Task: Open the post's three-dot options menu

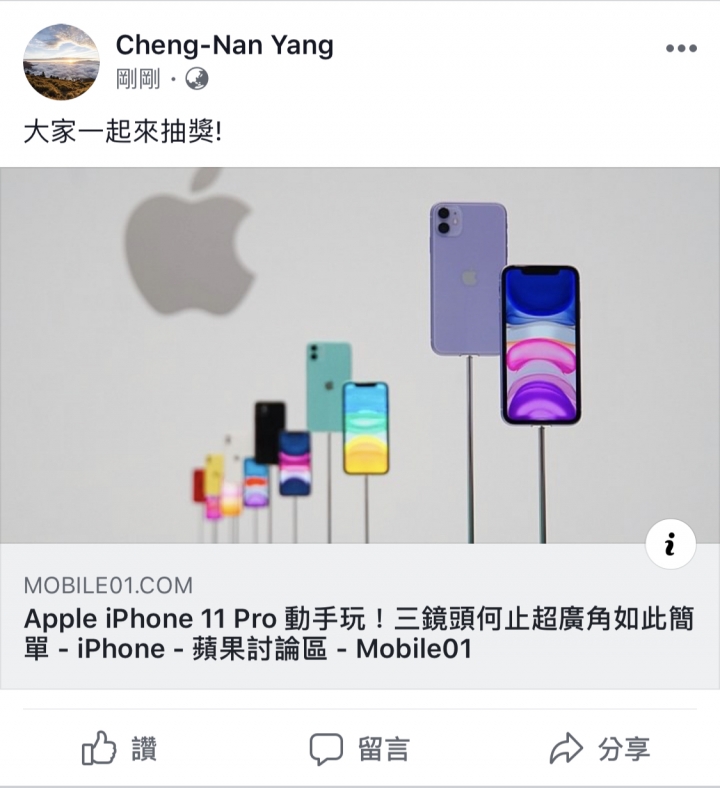Action: (x=681, y=48)
